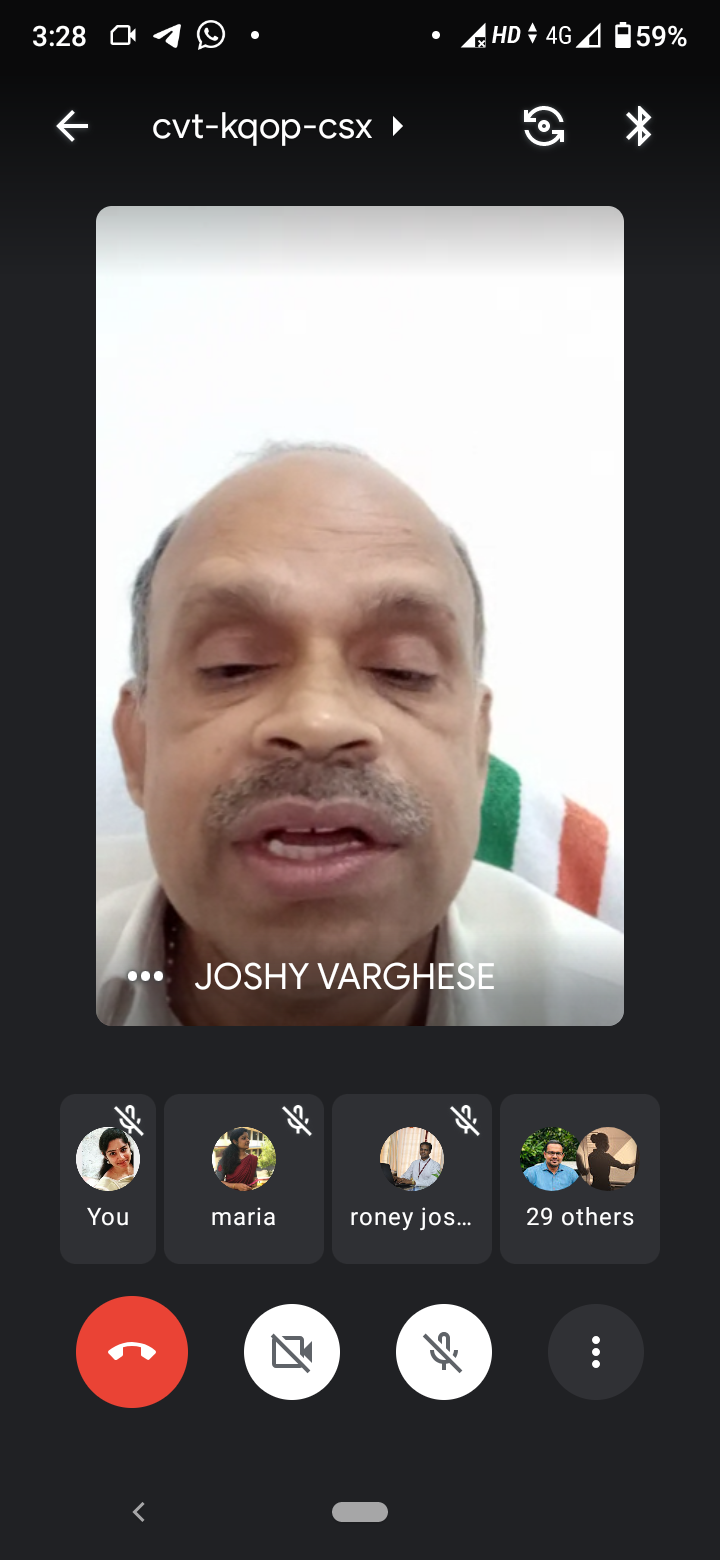Viewport: 720px width, 1560px height.
Task: Select your own participant tile
Action: 108,1178
